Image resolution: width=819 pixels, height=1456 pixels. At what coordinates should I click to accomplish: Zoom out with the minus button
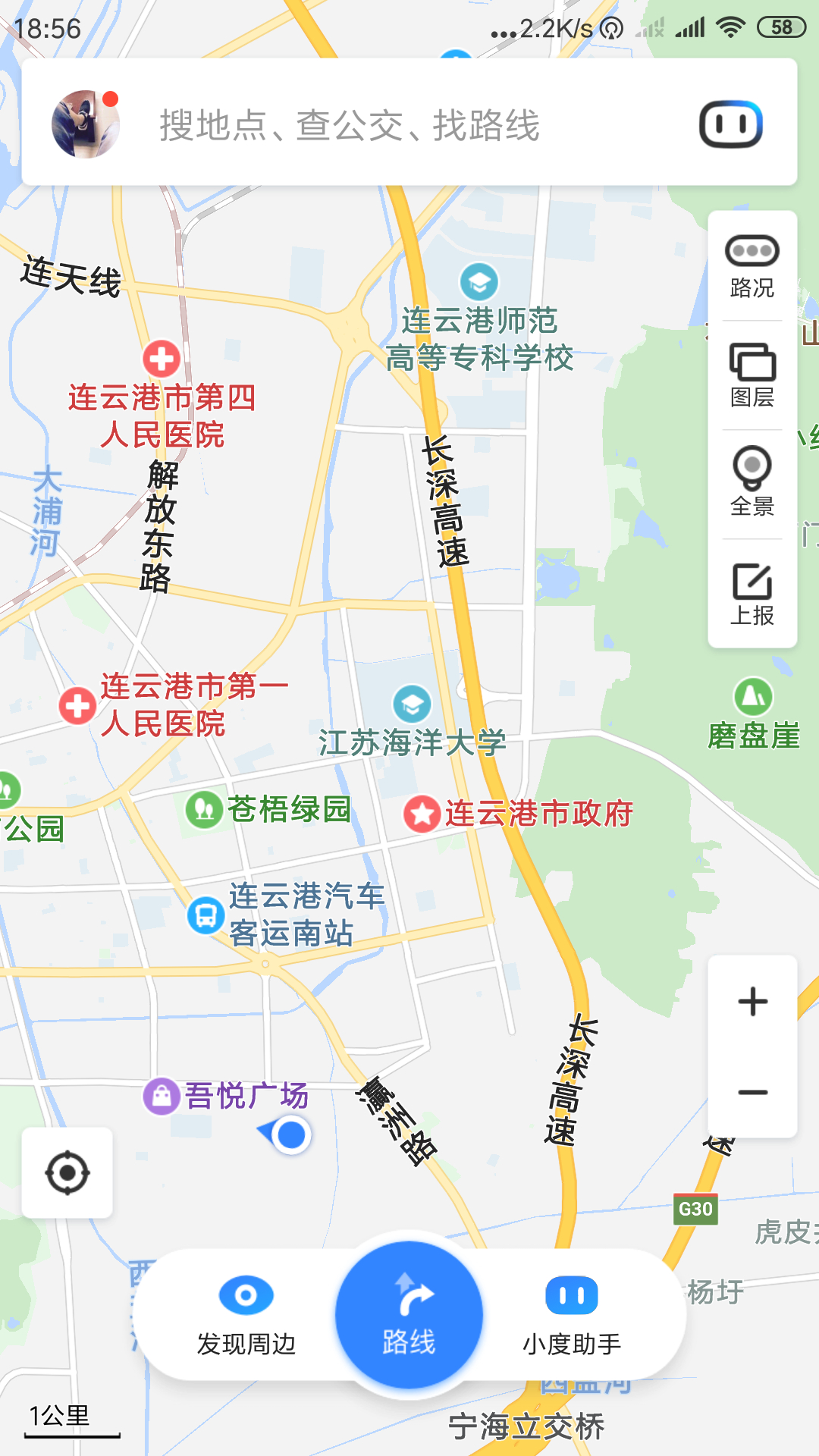tap(753, 1092)
